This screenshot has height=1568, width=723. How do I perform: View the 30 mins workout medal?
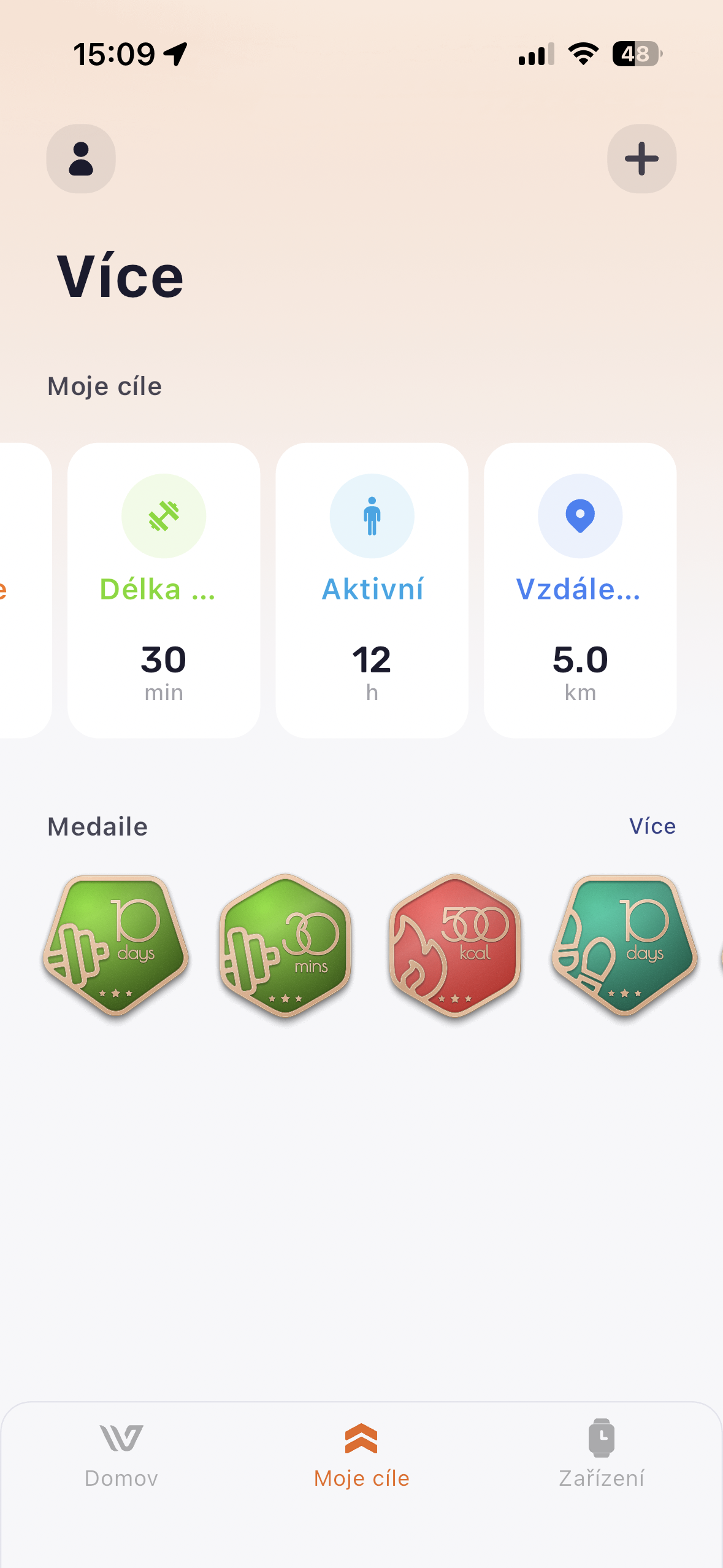coord(285,945)
